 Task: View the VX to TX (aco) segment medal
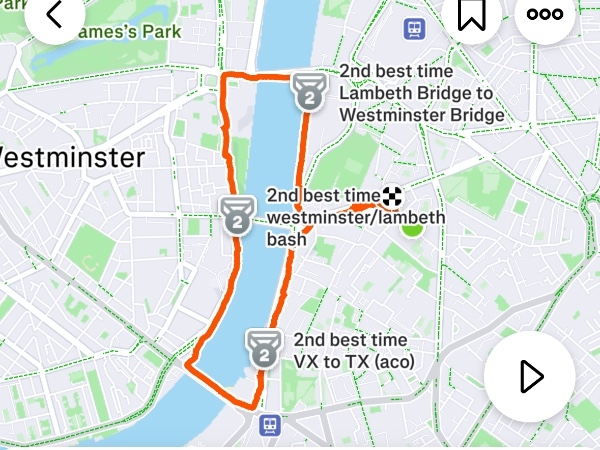point(263,348)
